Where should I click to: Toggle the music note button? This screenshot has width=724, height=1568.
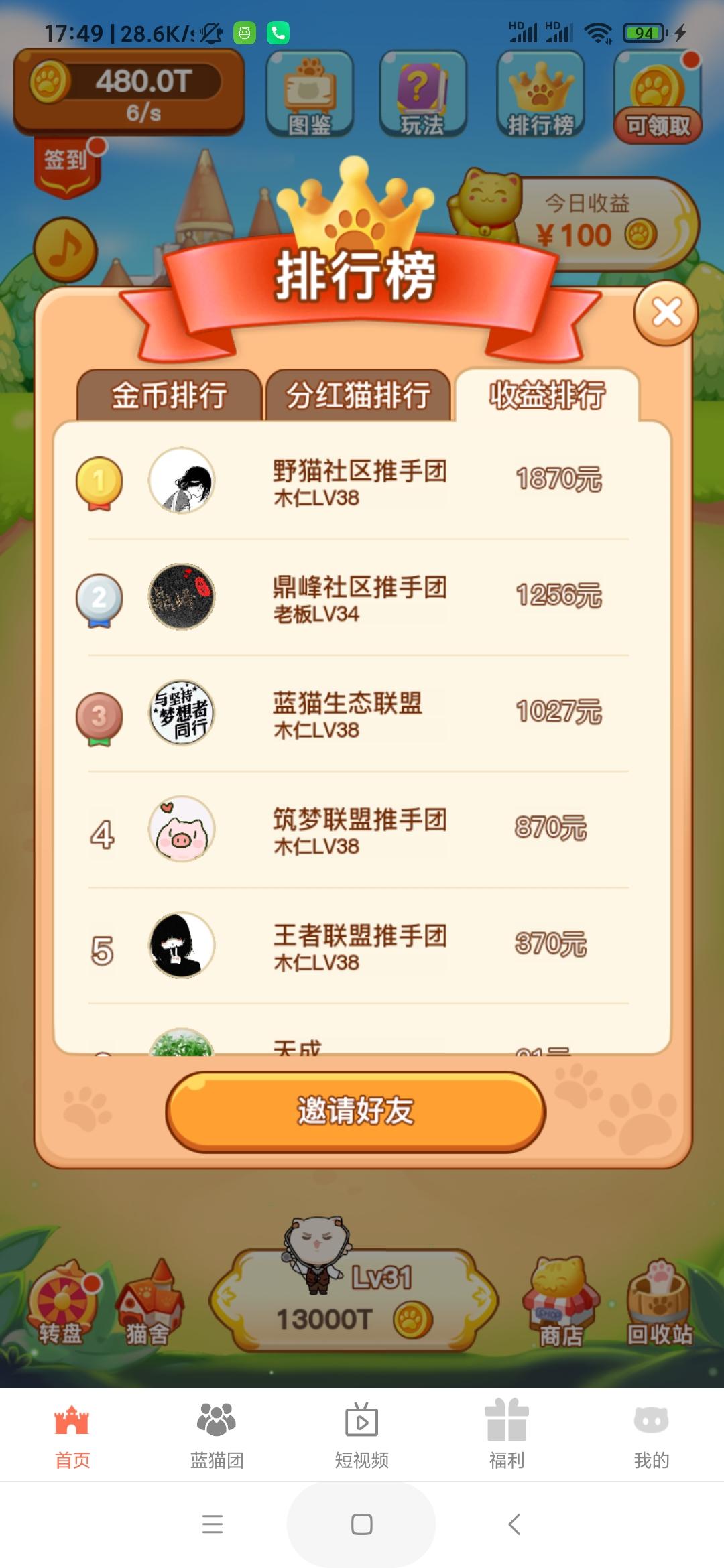(65, 250)
